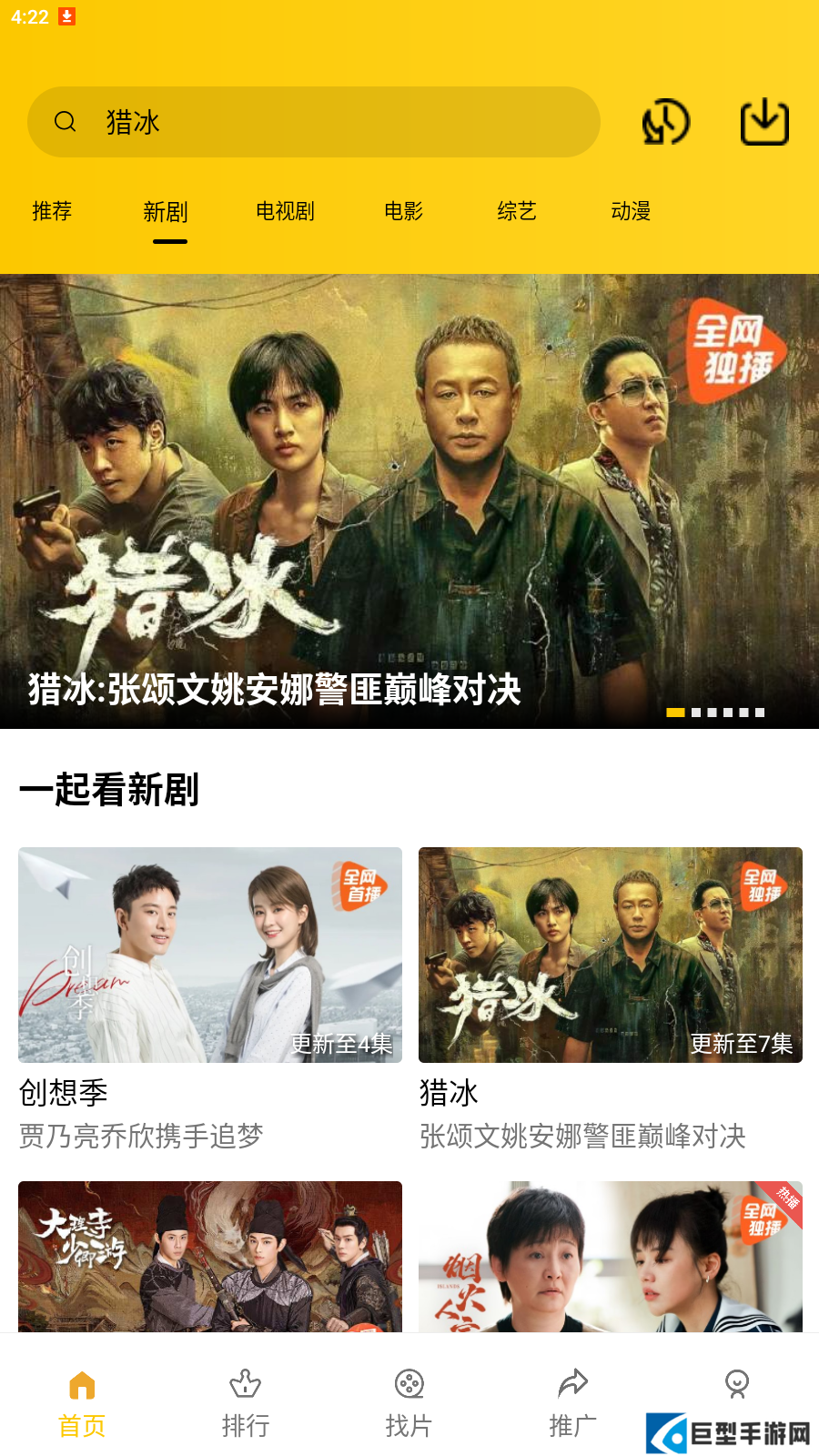This screenshot has height=1456, width=819.
Task: Select the 首页 home tab
Action: [x=82, y=1403]
